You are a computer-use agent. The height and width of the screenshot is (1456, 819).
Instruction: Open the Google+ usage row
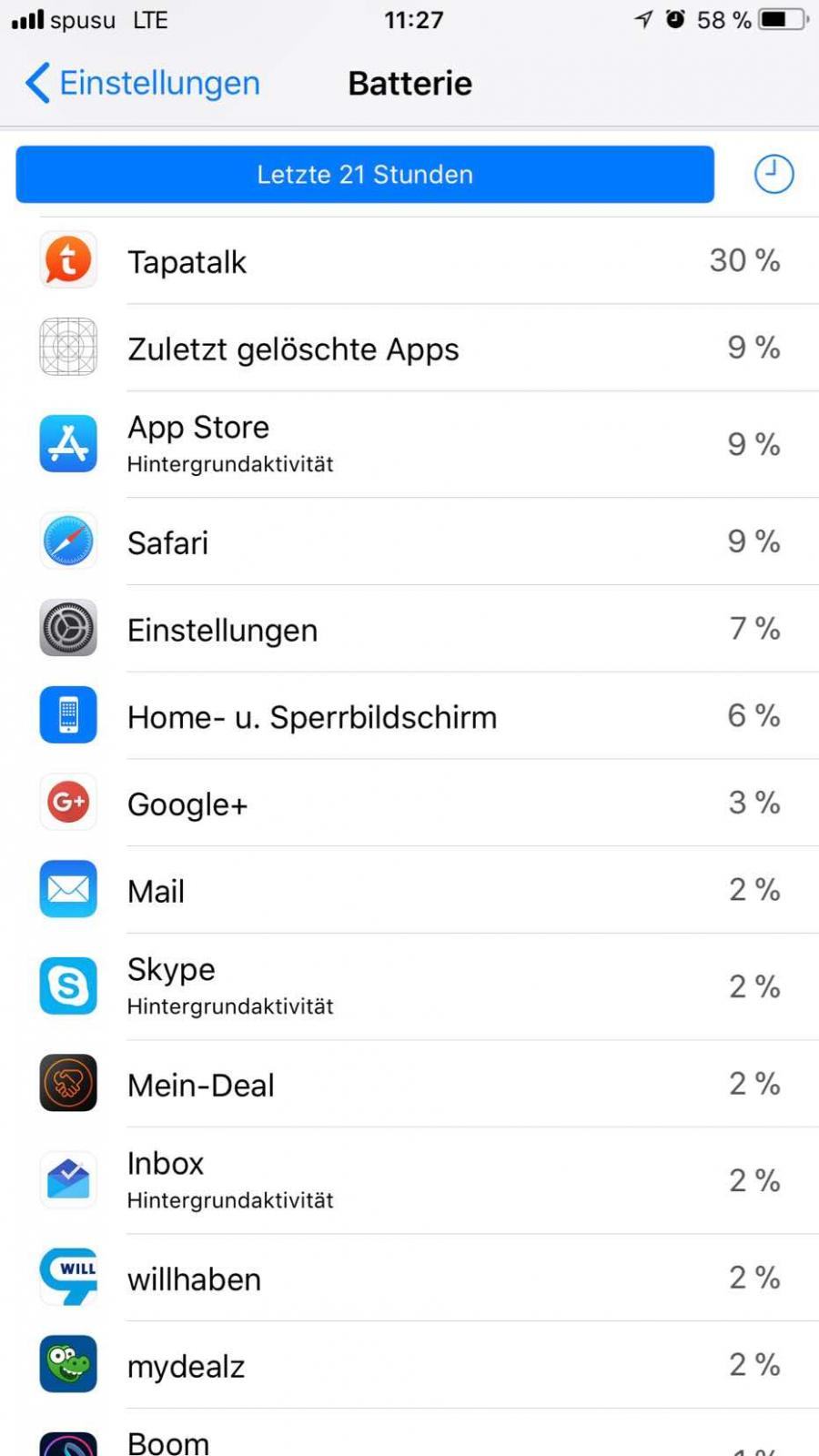[x=409, y=804]
